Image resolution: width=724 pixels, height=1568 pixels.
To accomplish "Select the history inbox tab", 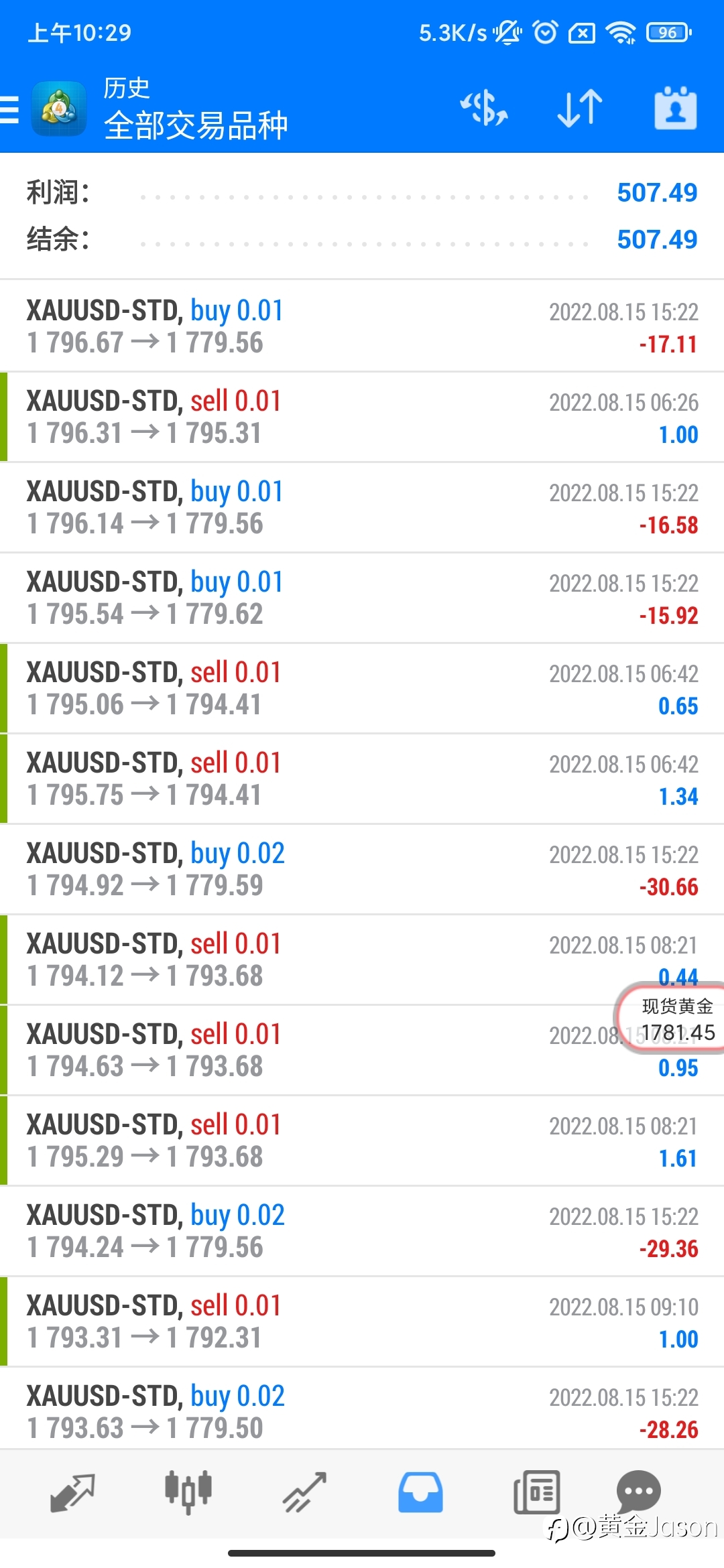I will pyautogui.click(x=420, y=1492).
